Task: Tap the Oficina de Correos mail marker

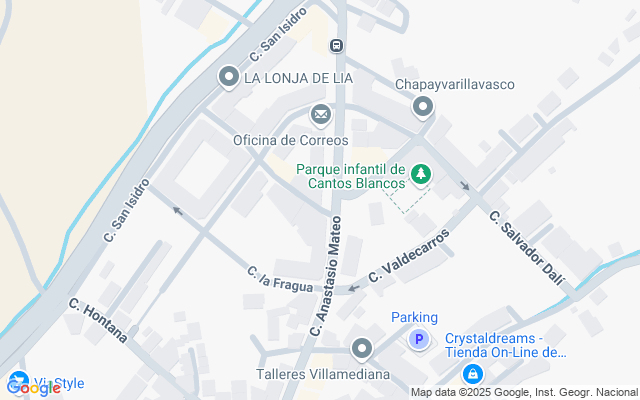Action: pos(321,115)
